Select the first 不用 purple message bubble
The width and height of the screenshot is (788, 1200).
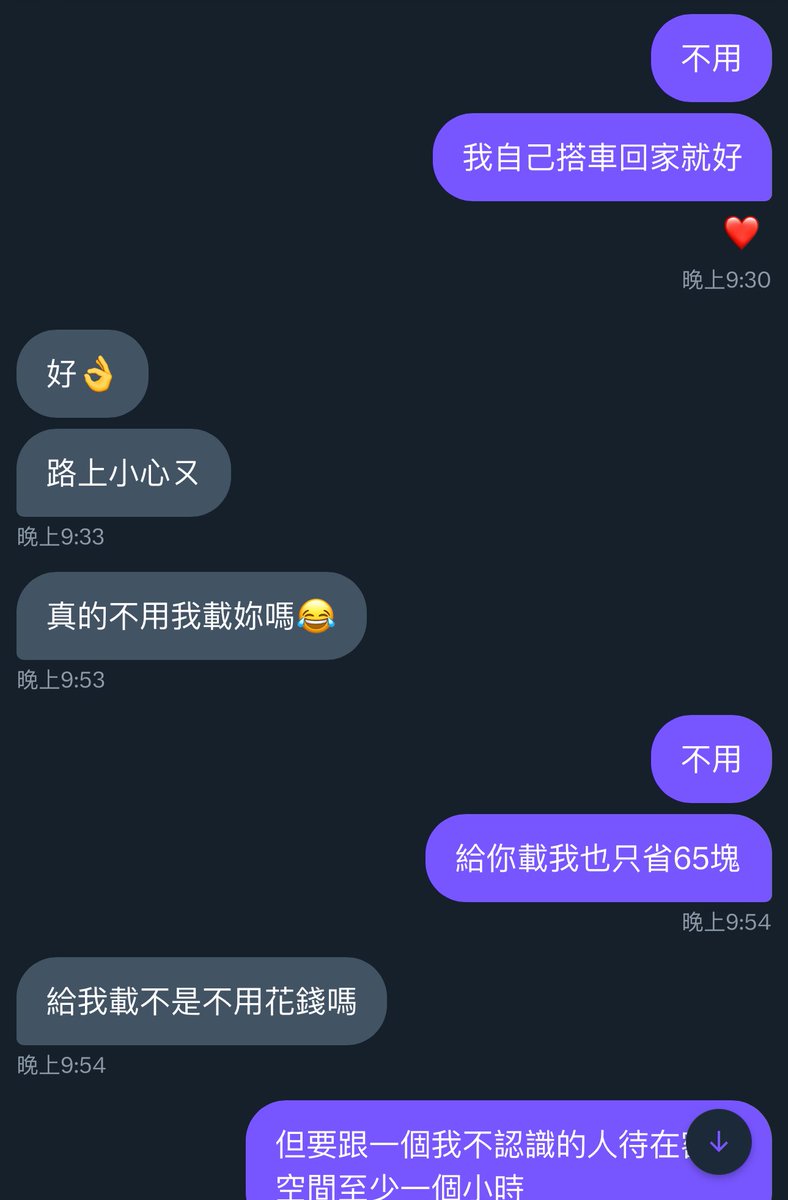tap(711, 59)
